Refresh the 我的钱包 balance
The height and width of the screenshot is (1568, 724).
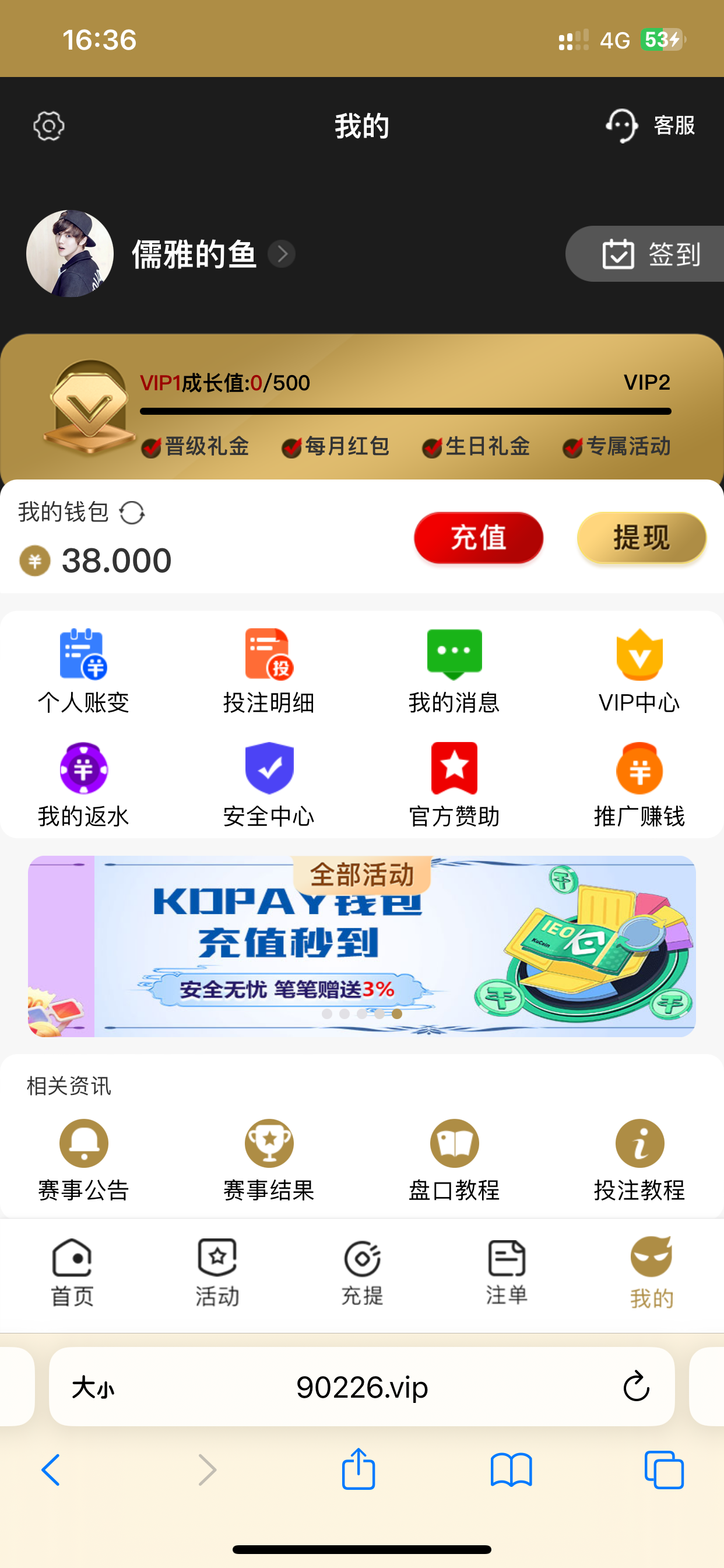tap(132, 513)
